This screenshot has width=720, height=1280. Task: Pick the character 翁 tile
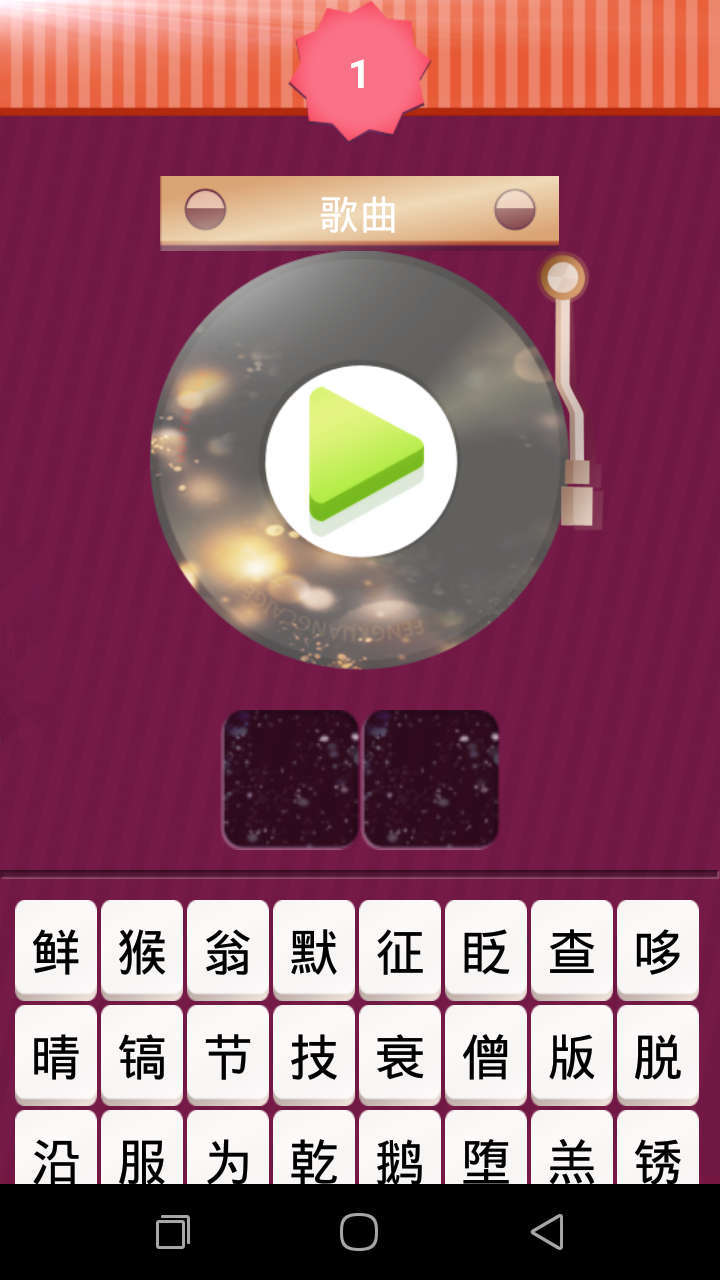coord(228,949)
